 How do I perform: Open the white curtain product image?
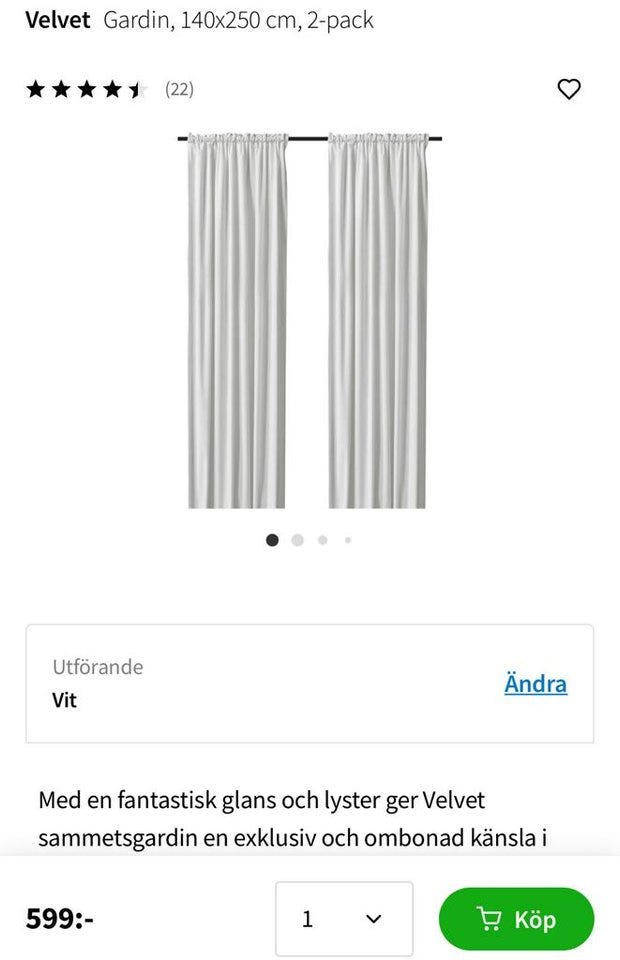tap(309, 320)
